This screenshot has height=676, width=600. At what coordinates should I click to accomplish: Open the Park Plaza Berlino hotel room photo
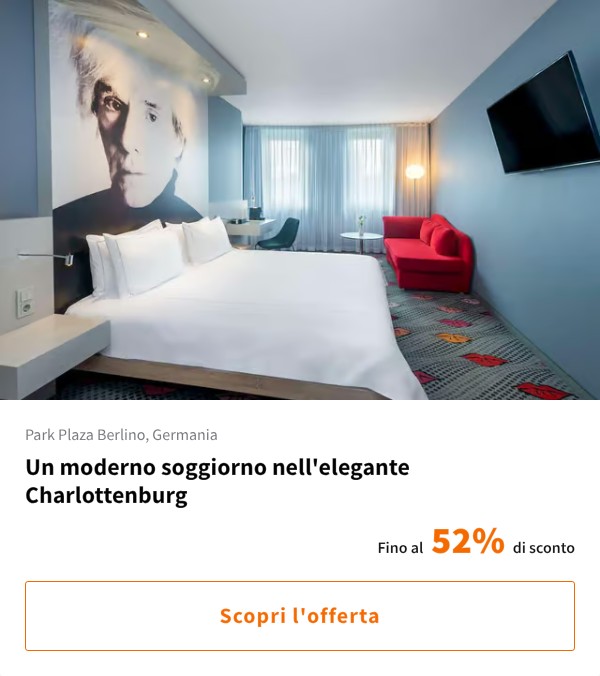tap(300, 200)
